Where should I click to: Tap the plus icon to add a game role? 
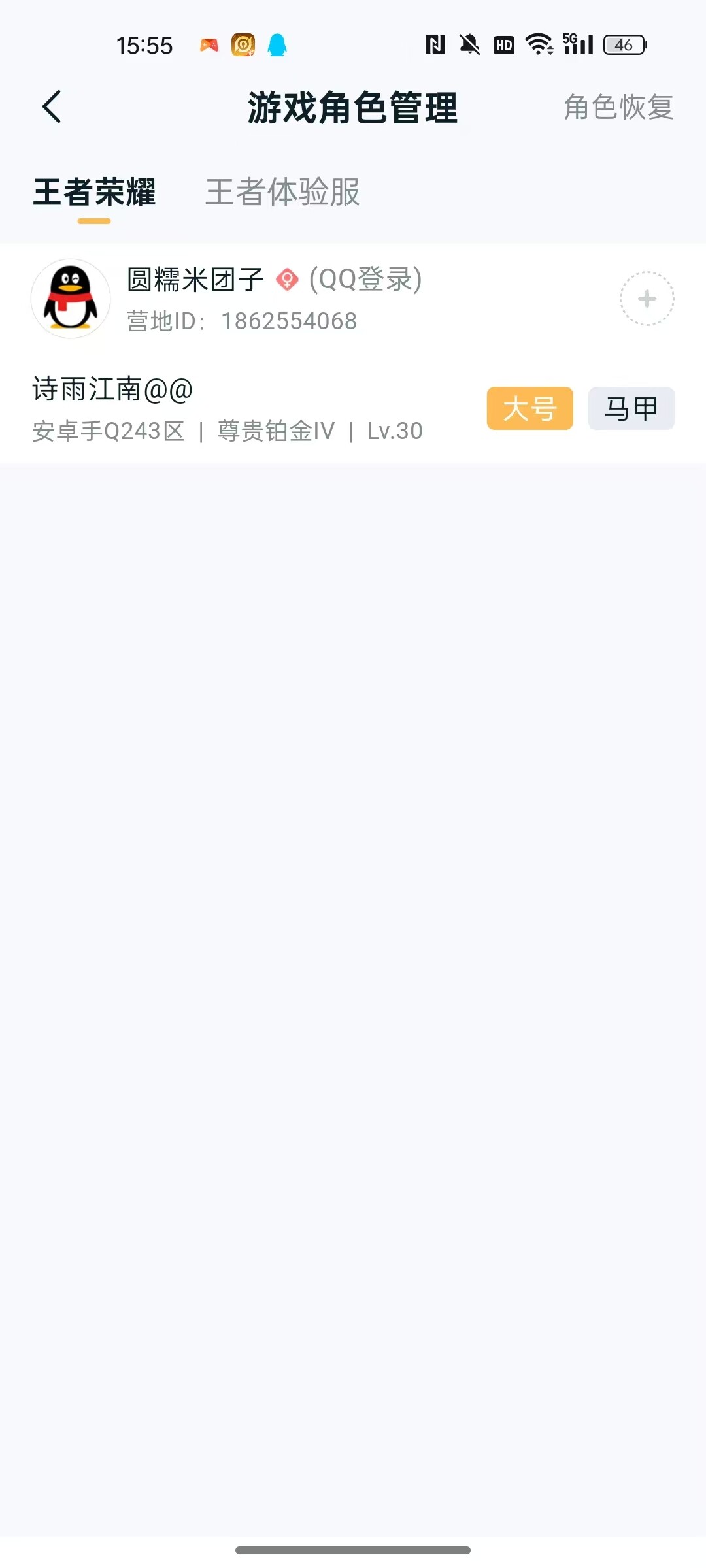tap(647, 298)
